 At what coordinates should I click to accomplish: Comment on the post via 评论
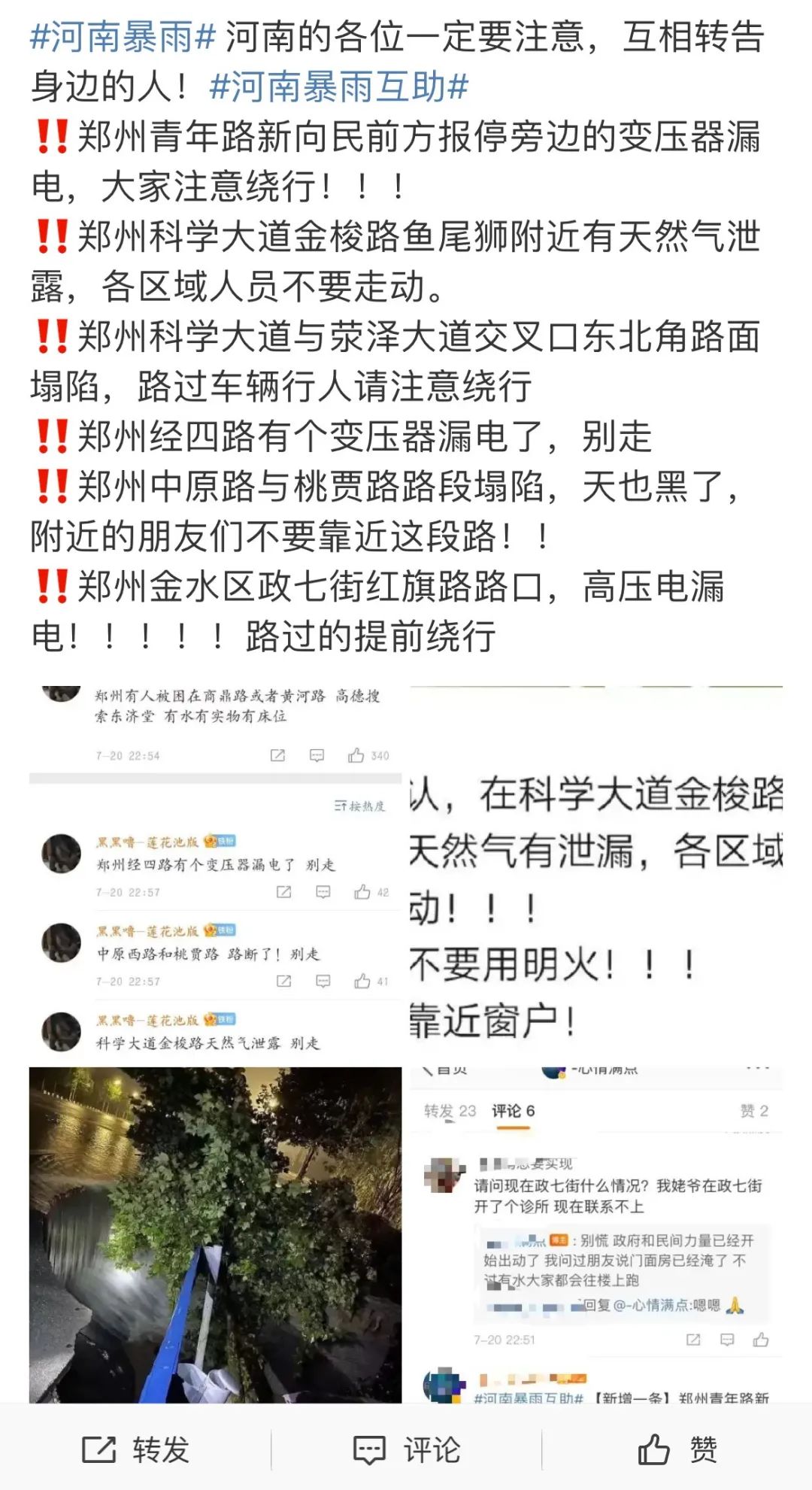coord(406,1449)
